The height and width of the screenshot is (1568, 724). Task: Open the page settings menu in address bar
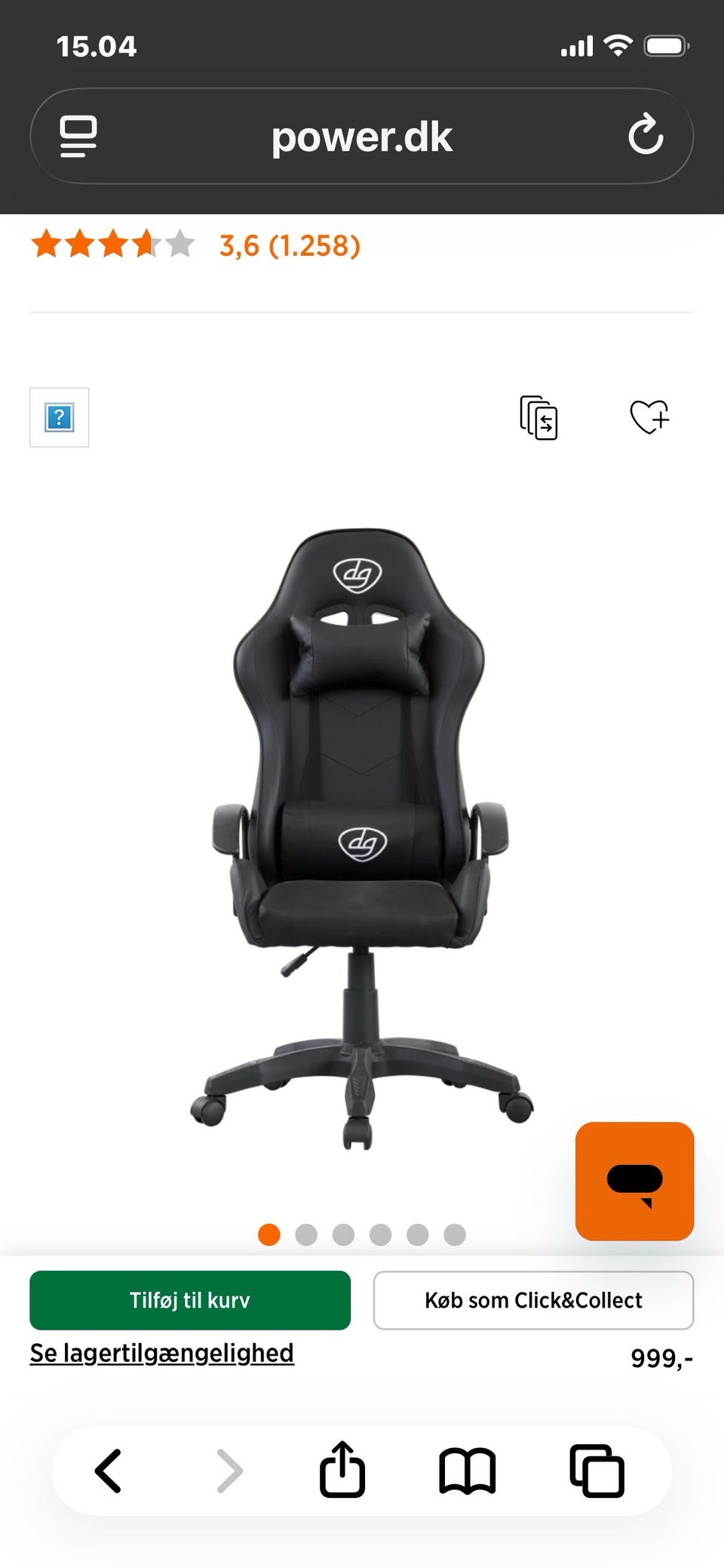pos(78,136)
